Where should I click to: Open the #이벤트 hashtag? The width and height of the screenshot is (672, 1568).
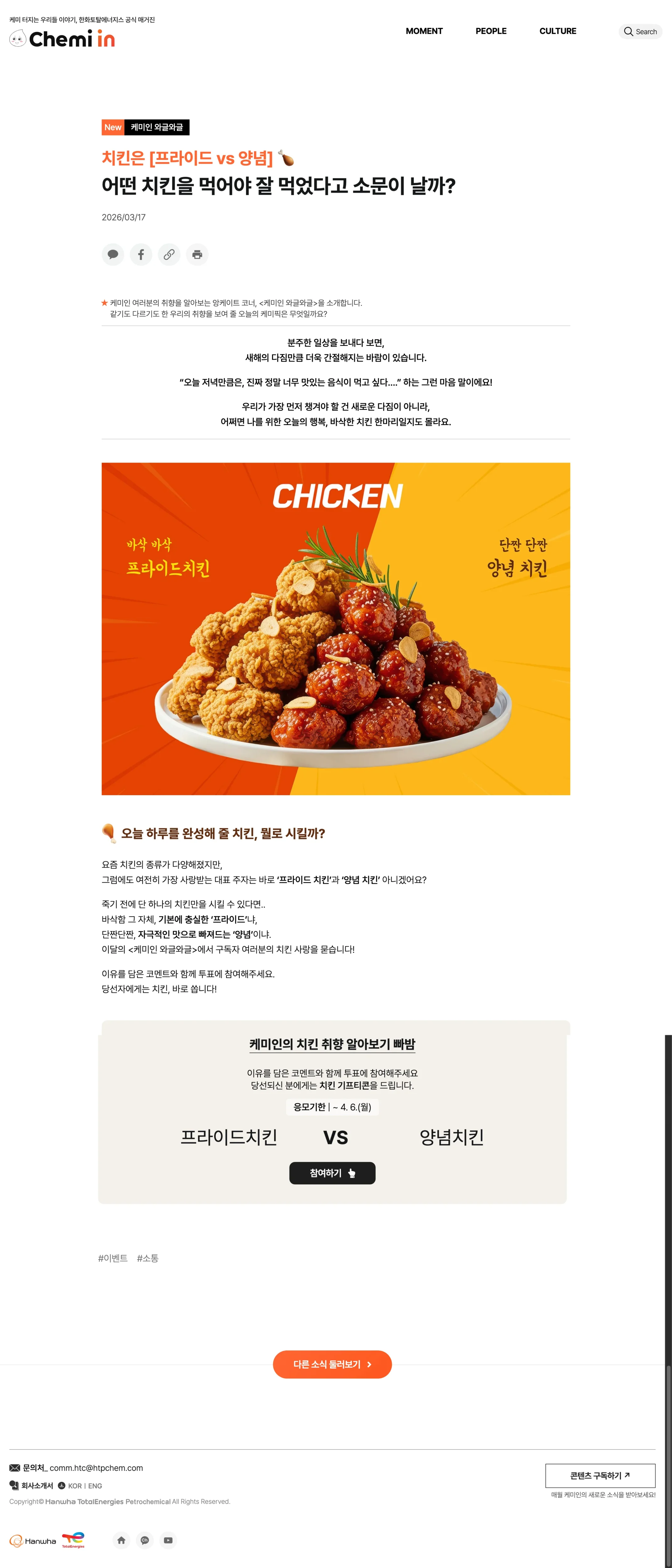[x=113, y=1258]
